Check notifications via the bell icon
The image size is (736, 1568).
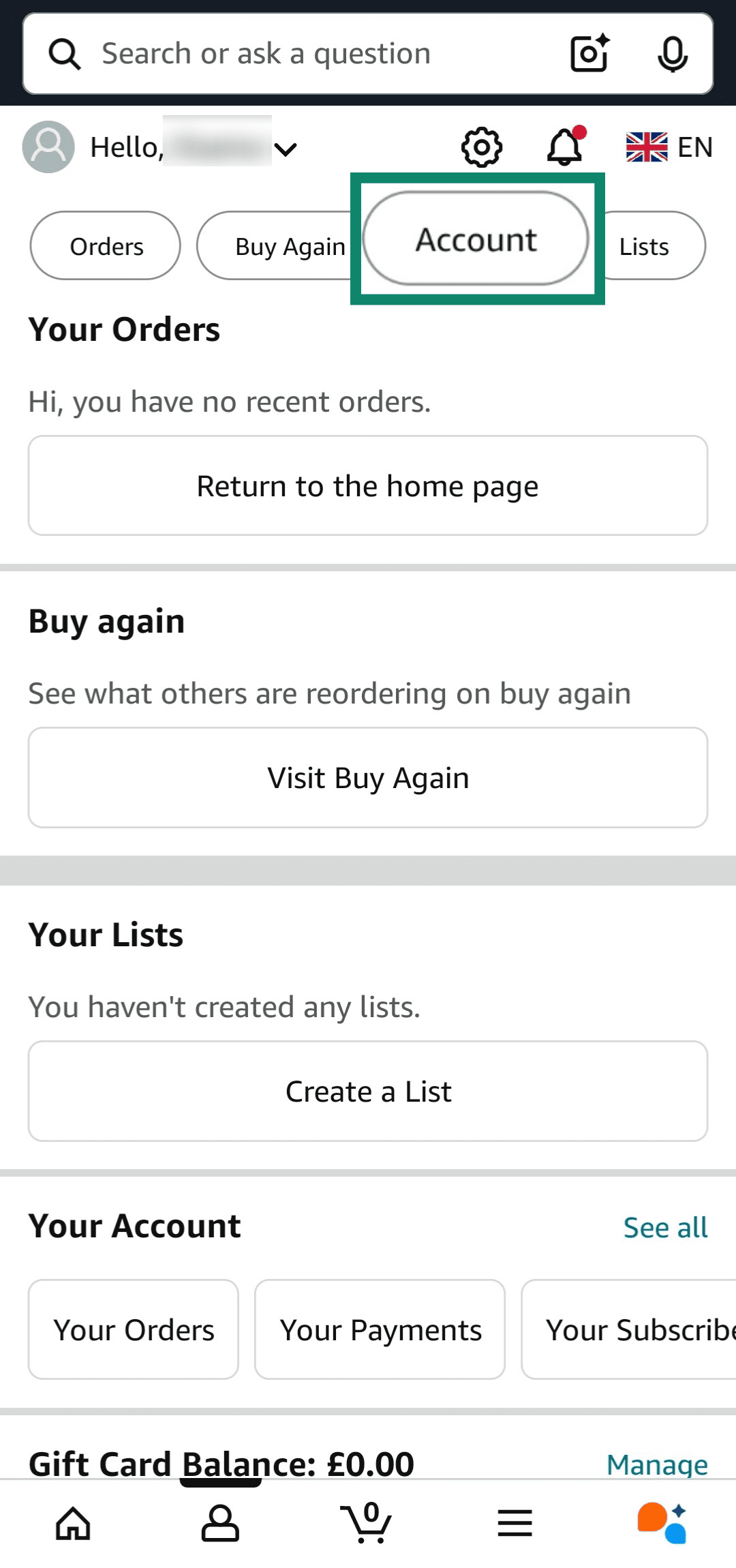click(x=562, y=147)
